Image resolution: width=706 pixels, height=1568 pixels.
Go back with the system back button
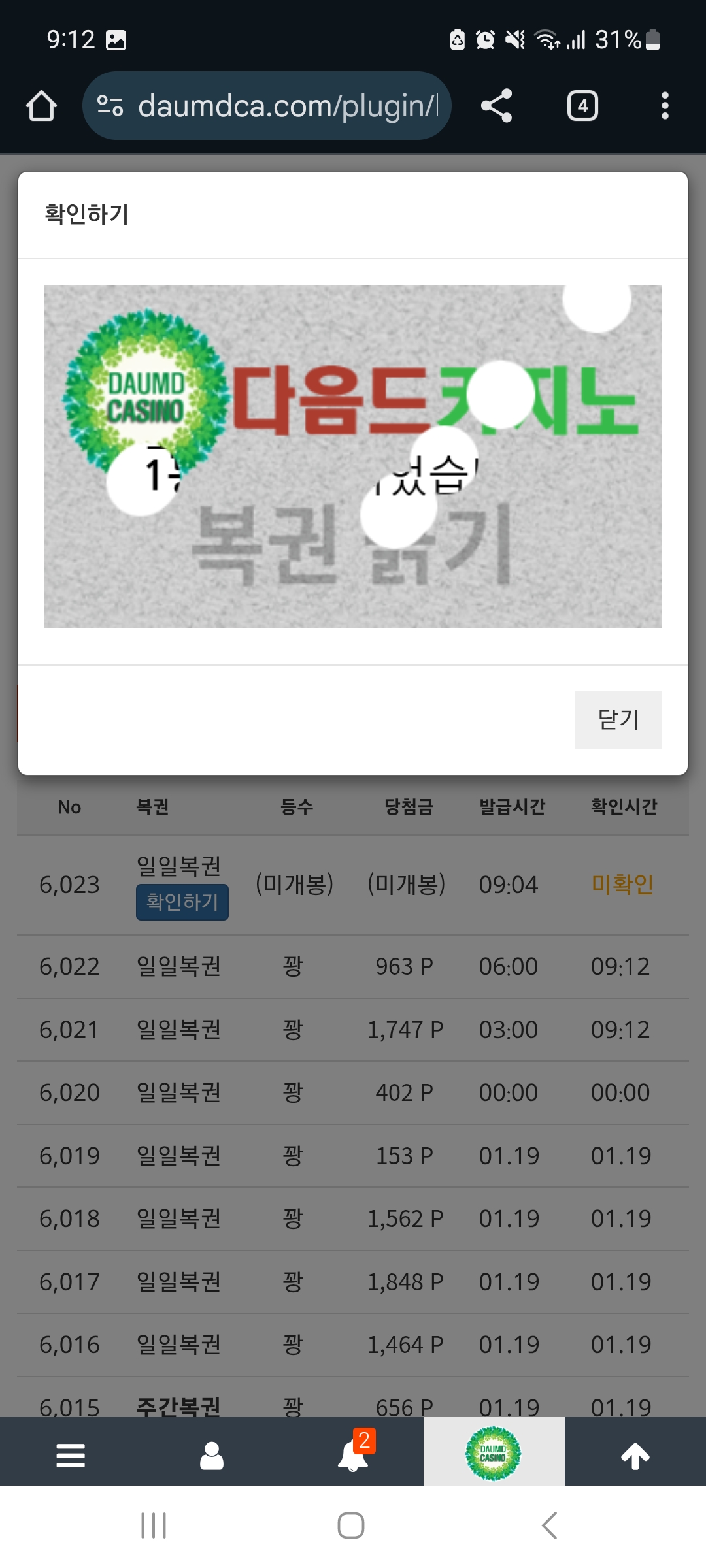click(550, 1526)
